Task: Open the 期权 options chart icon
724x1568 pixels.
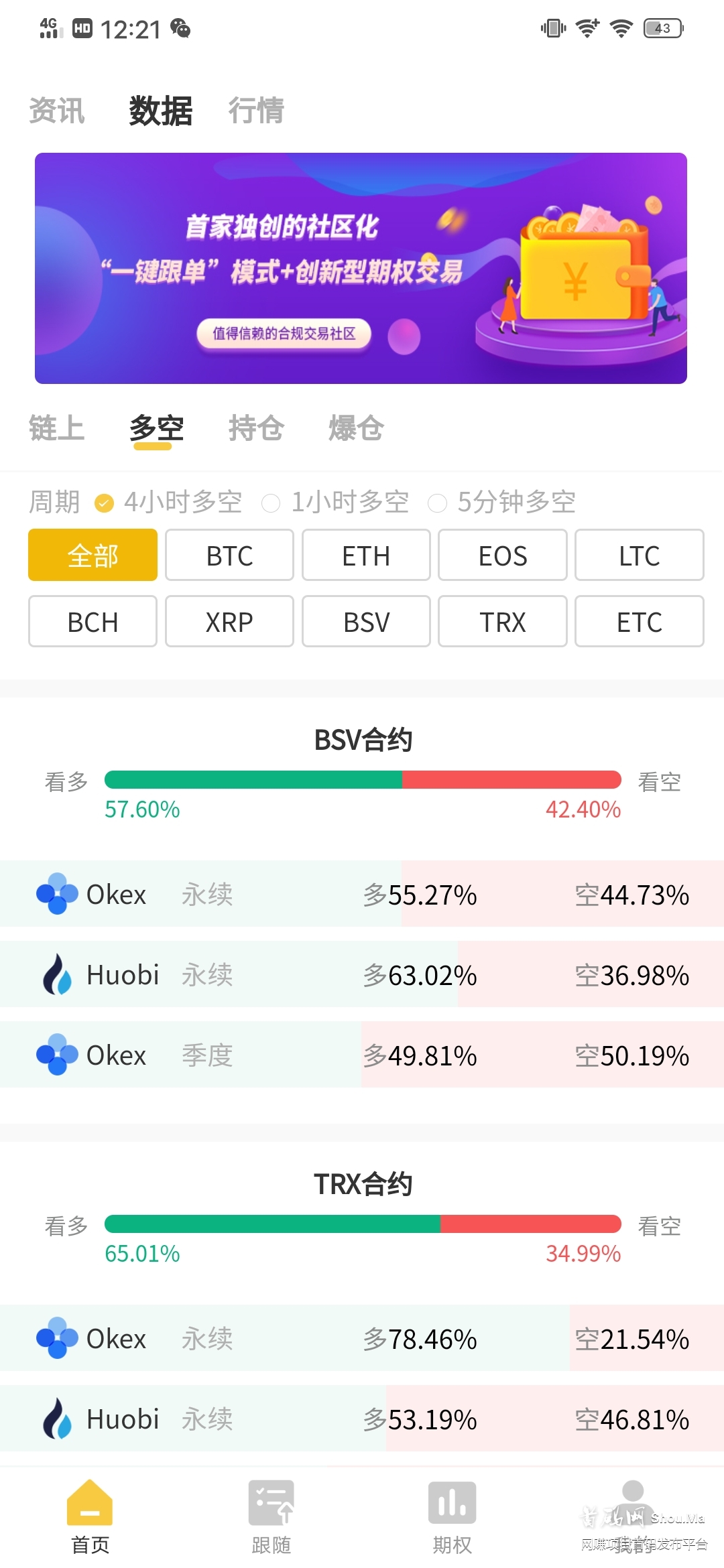Action: [x=452, y=1501]
